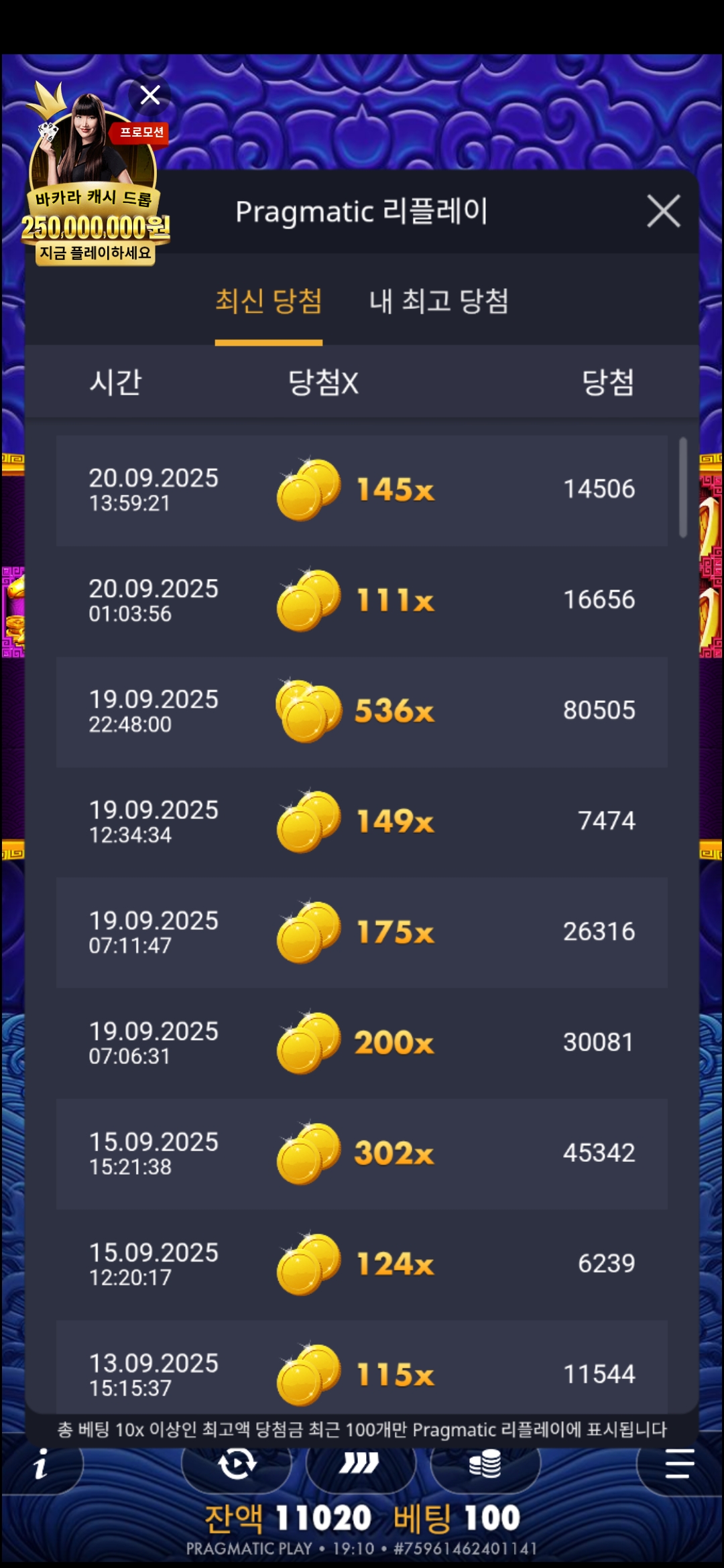Viewport: 724px width, 1568px height.
Task: Open the bet coins stack icon
Action: click(485, 1464)
